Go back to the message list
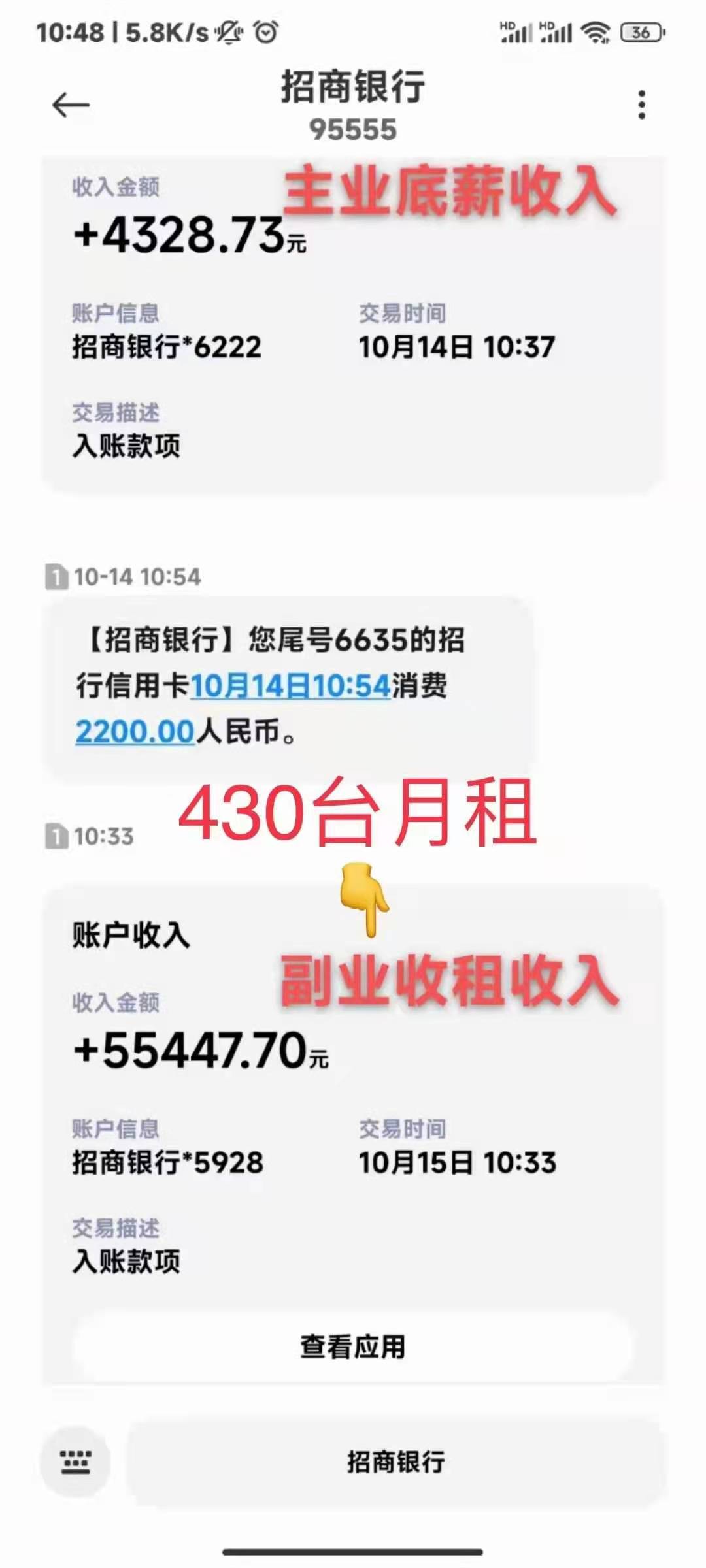The height and width of the screenshot is (1568, 706). (71, 105)
